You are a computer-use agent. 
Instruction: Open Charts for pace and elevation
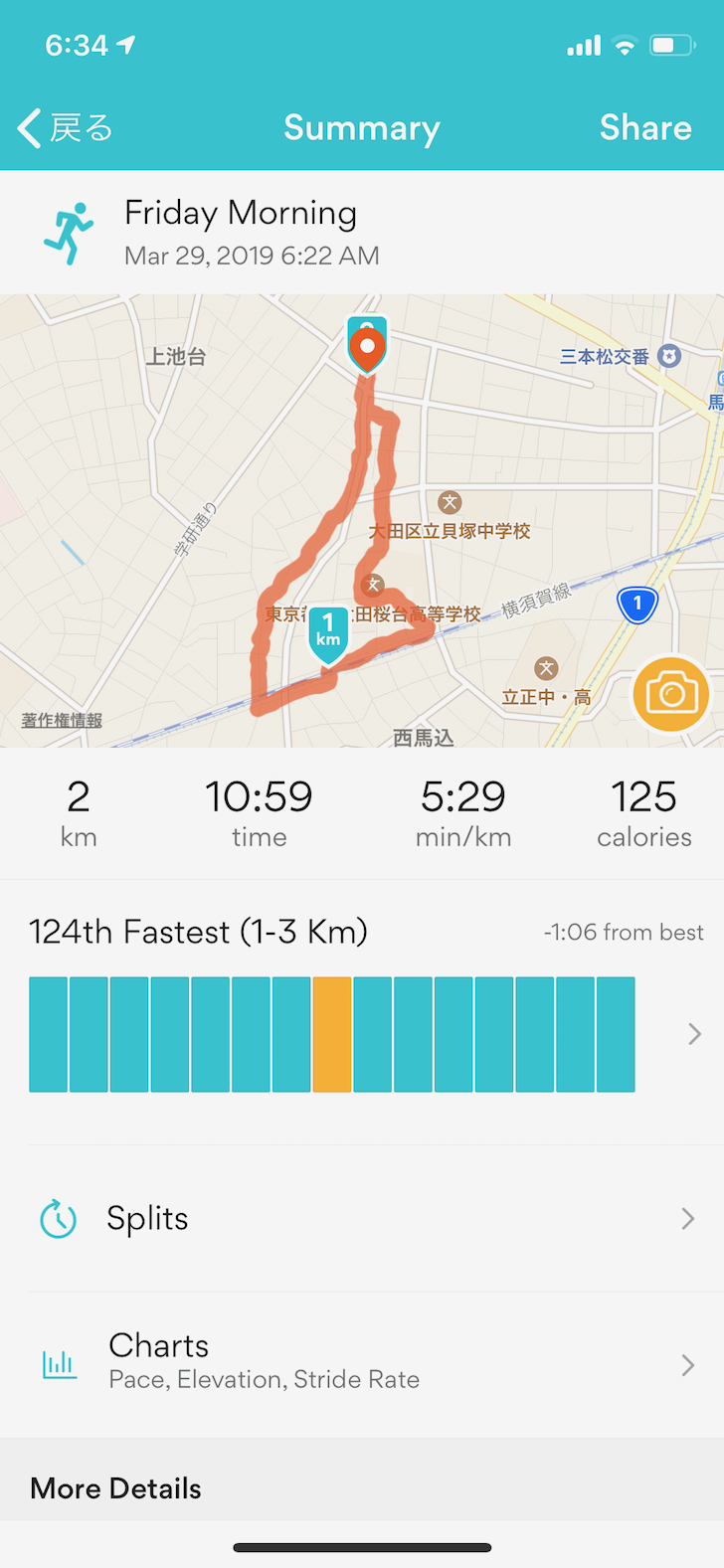coord(362,1364)
